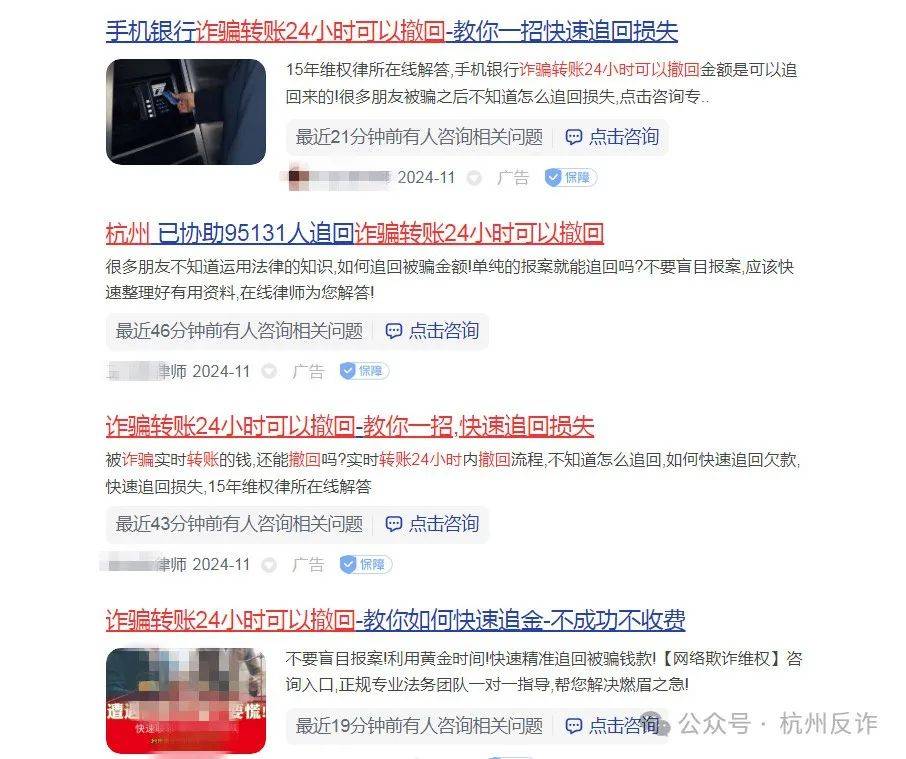Tap 最近46分钟前有人咨询相关问题 chip

coord(239,330)
